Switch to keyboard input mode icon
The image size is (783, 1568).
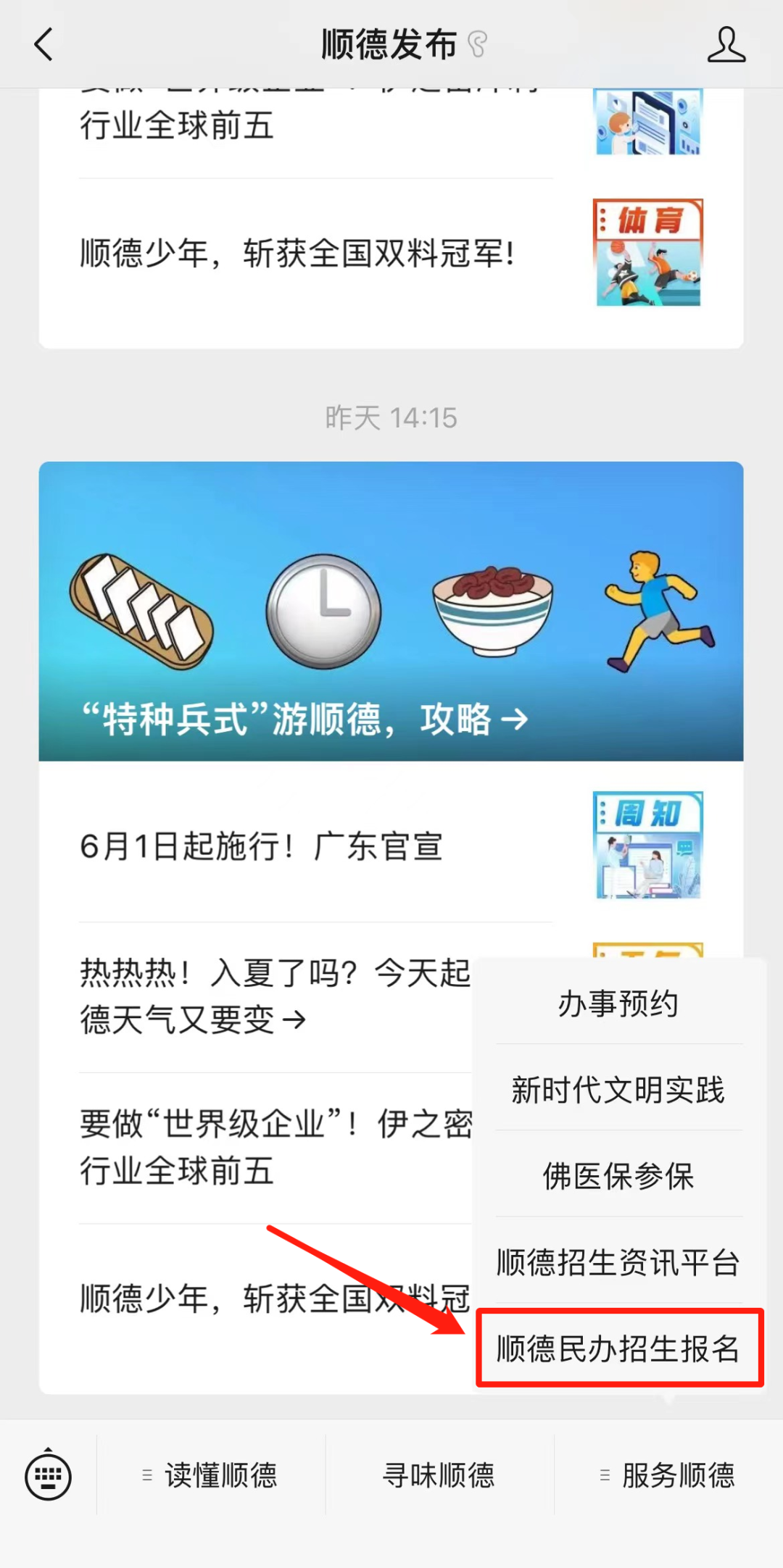point(48,1476)
